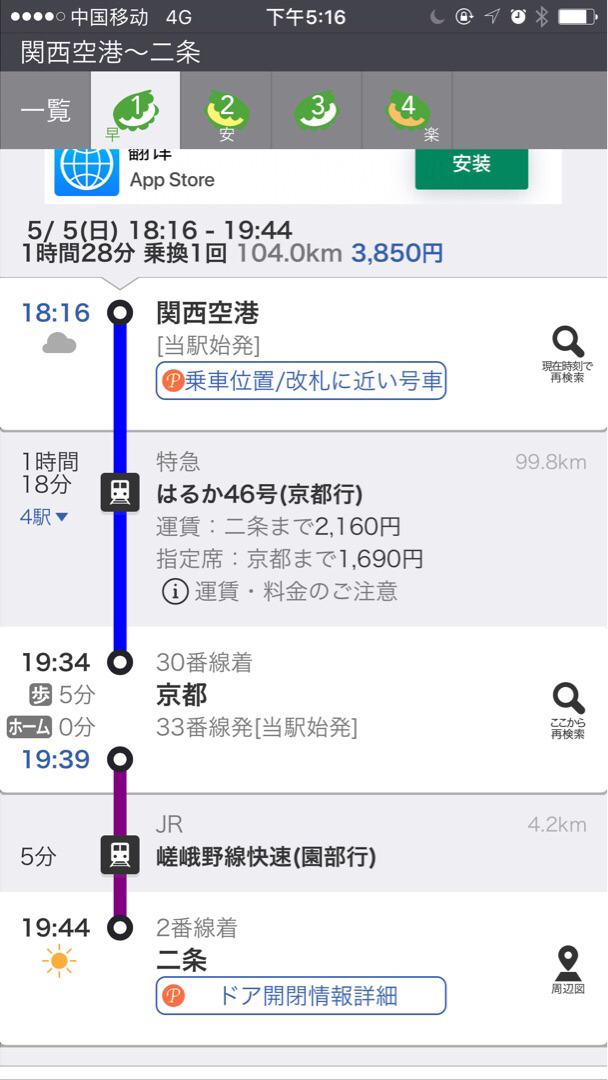
Task: Re-search from the current time (現在時刻で再検索)
Action: 568,354
